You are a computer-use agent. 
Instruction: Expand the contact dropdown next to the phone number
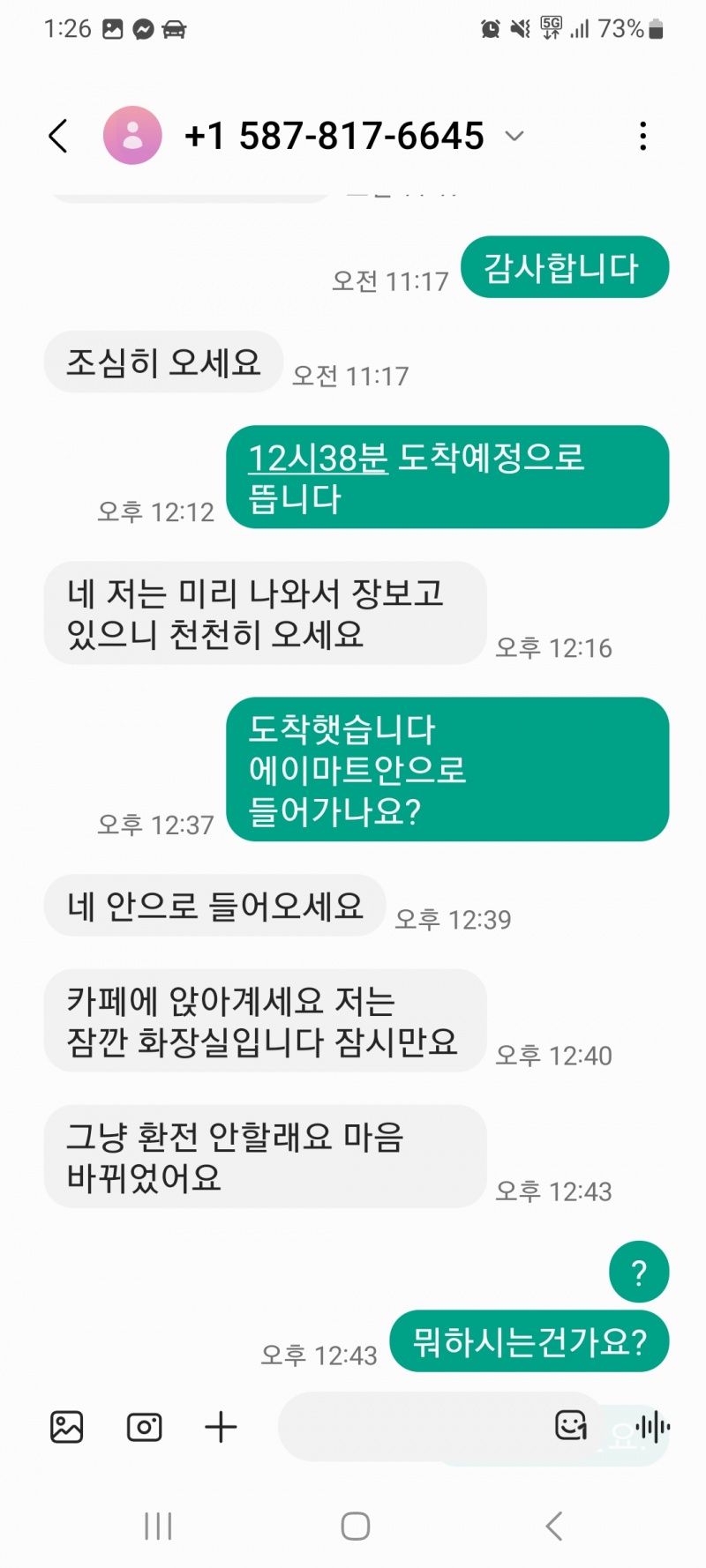coord(514,136)
